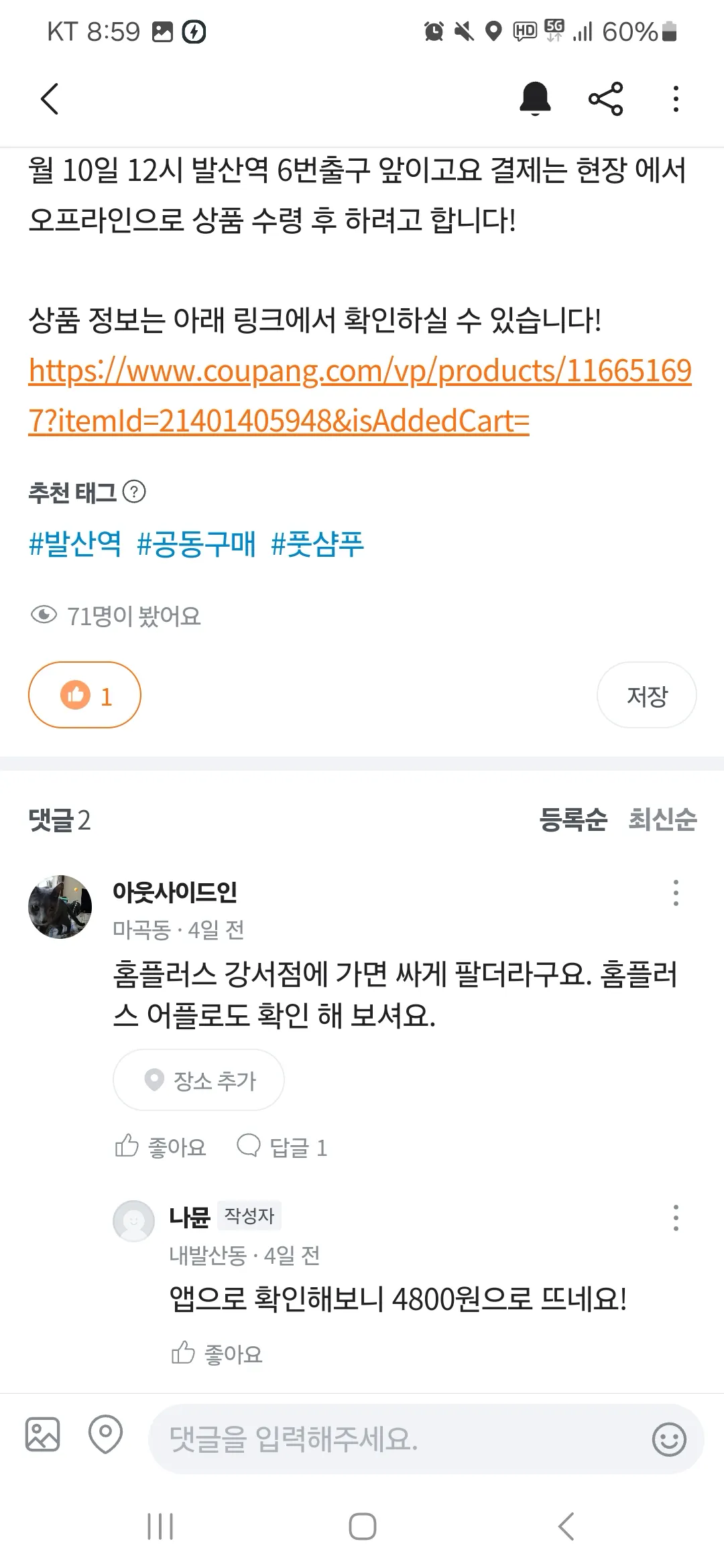
Task: Open the #풋샴푸 tag
Action: (317, 543)
